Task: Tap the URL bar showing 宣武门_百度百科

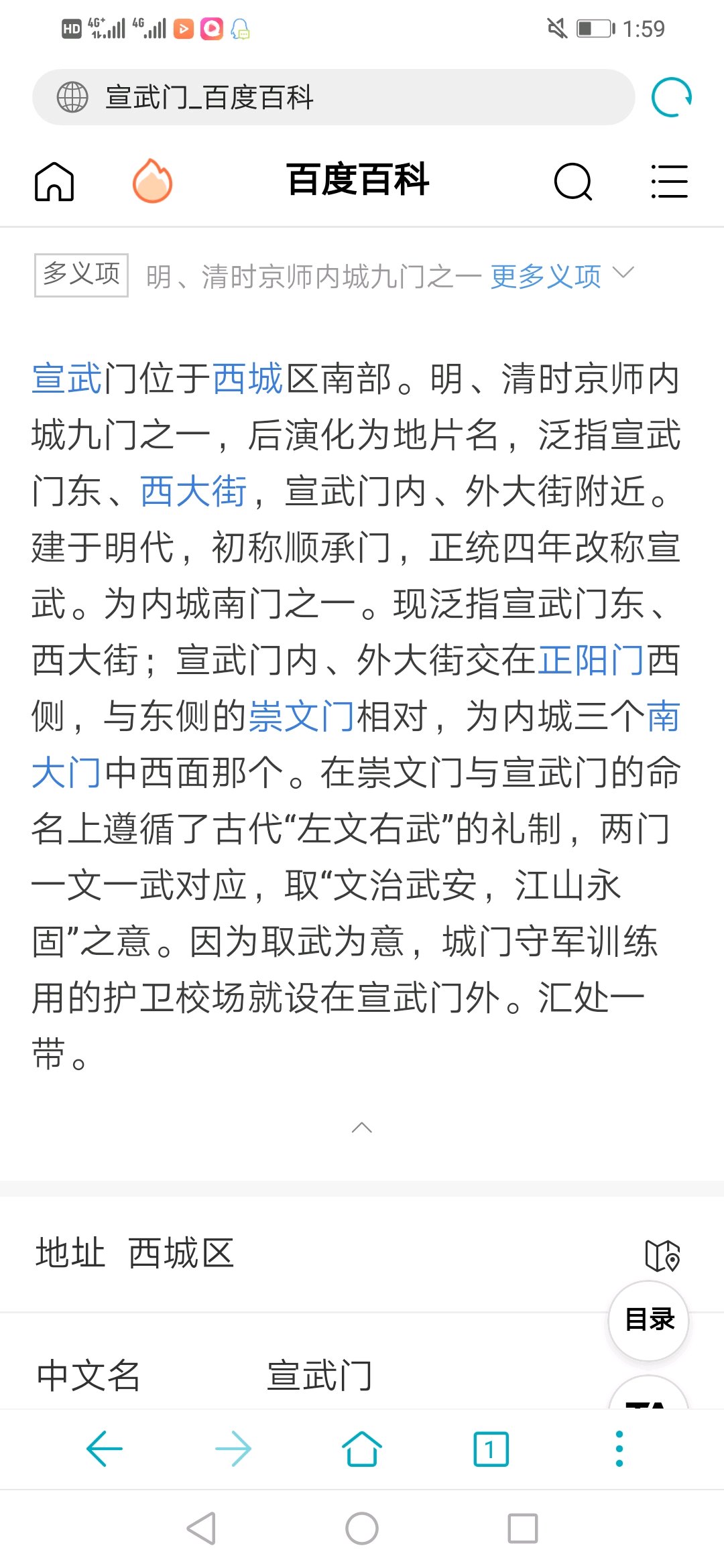Action: [333, 97]
